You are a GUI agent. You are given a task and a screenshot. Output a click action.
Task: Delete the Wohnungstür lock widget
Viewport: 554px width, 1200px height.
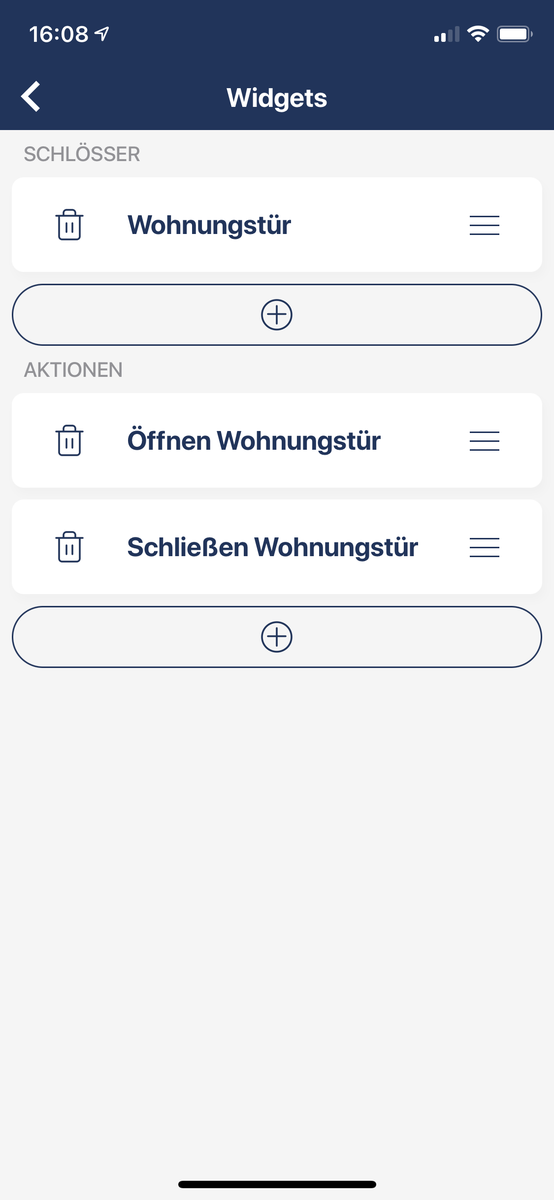[x=69, y=225]
